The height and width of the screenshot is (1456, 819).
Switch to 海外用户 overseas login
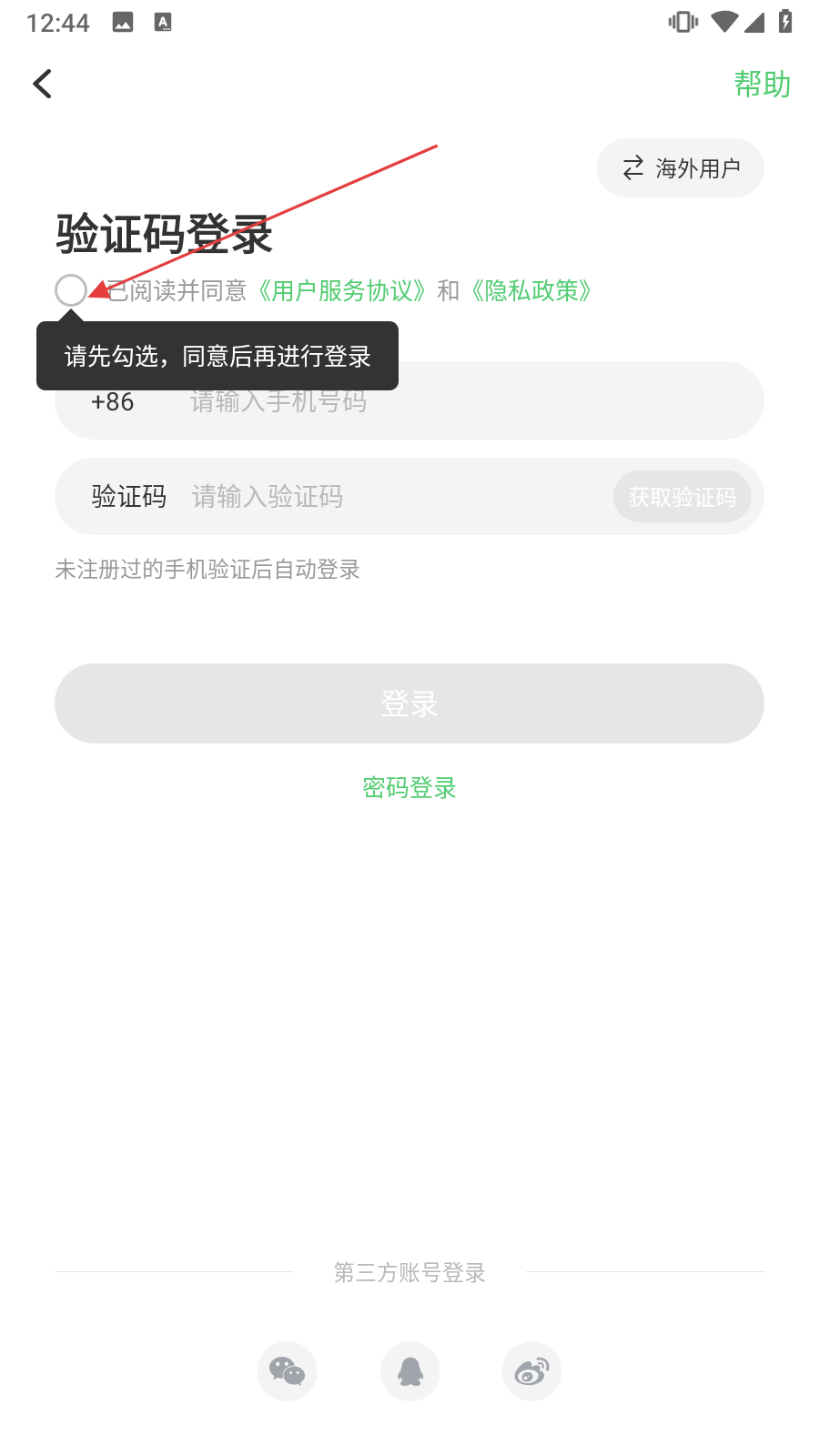click(681, 168)
